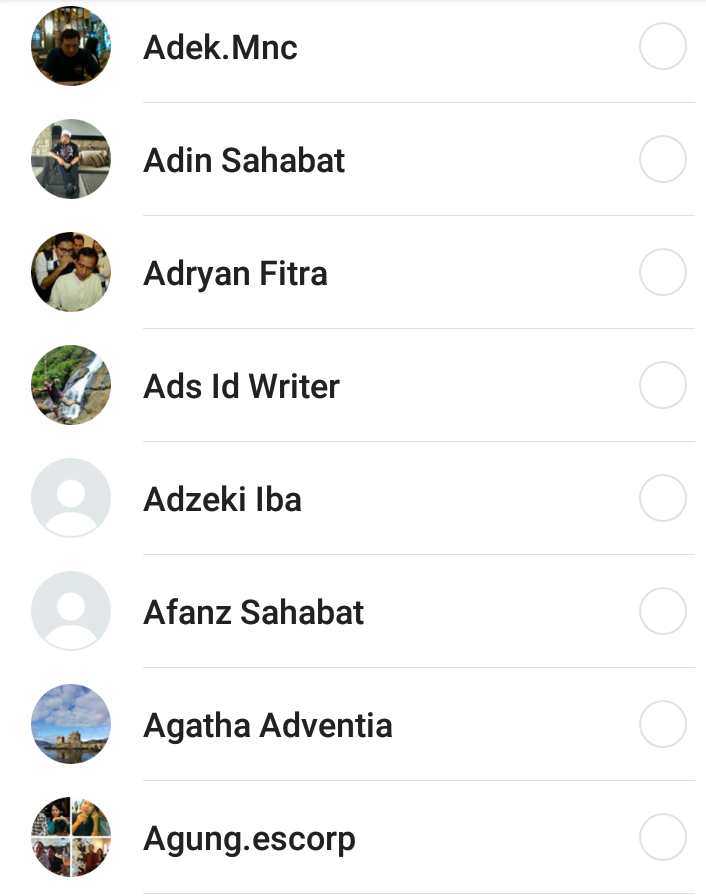
Task: Mark Ads Id Writer as selected
Action: tap(662, 386)
